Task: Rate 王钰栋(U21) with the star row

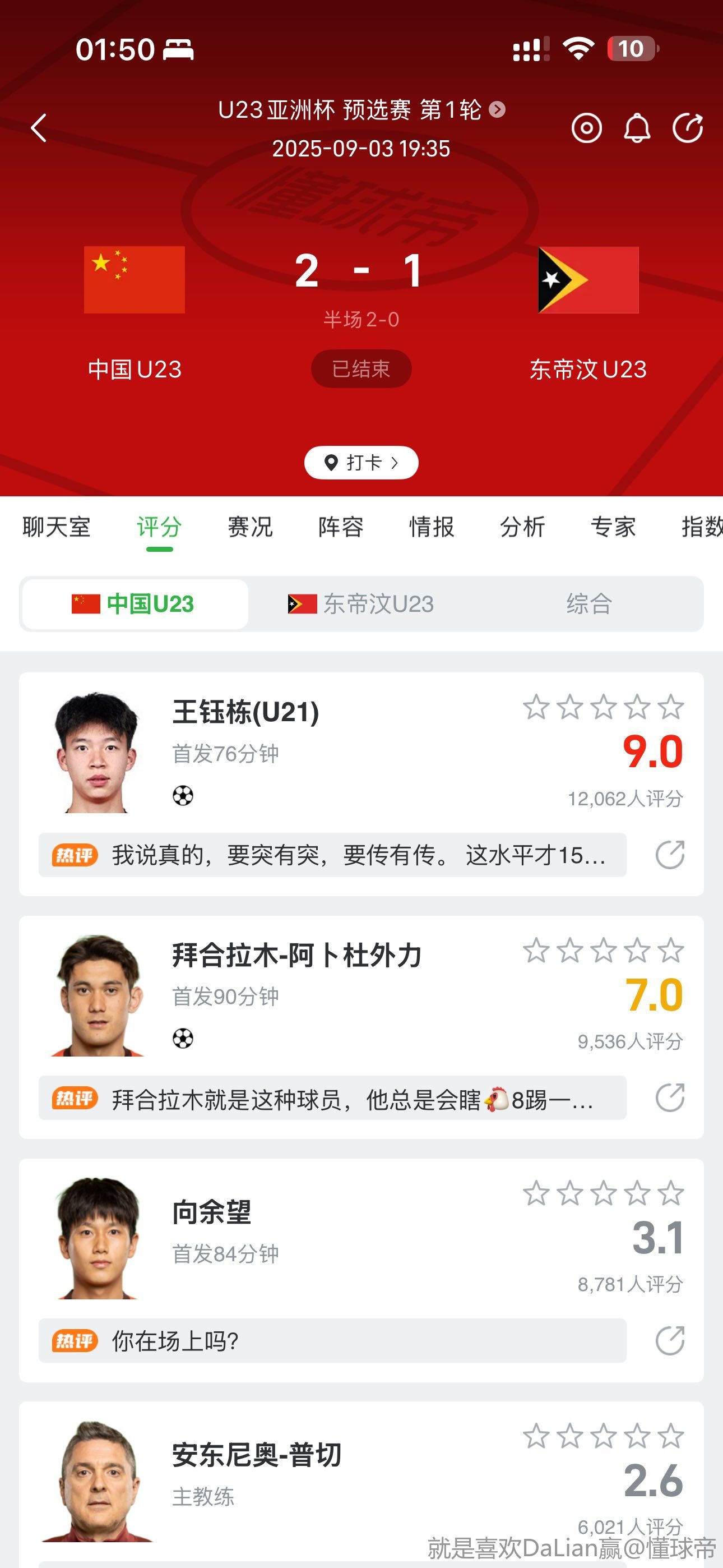Action: 603,707
